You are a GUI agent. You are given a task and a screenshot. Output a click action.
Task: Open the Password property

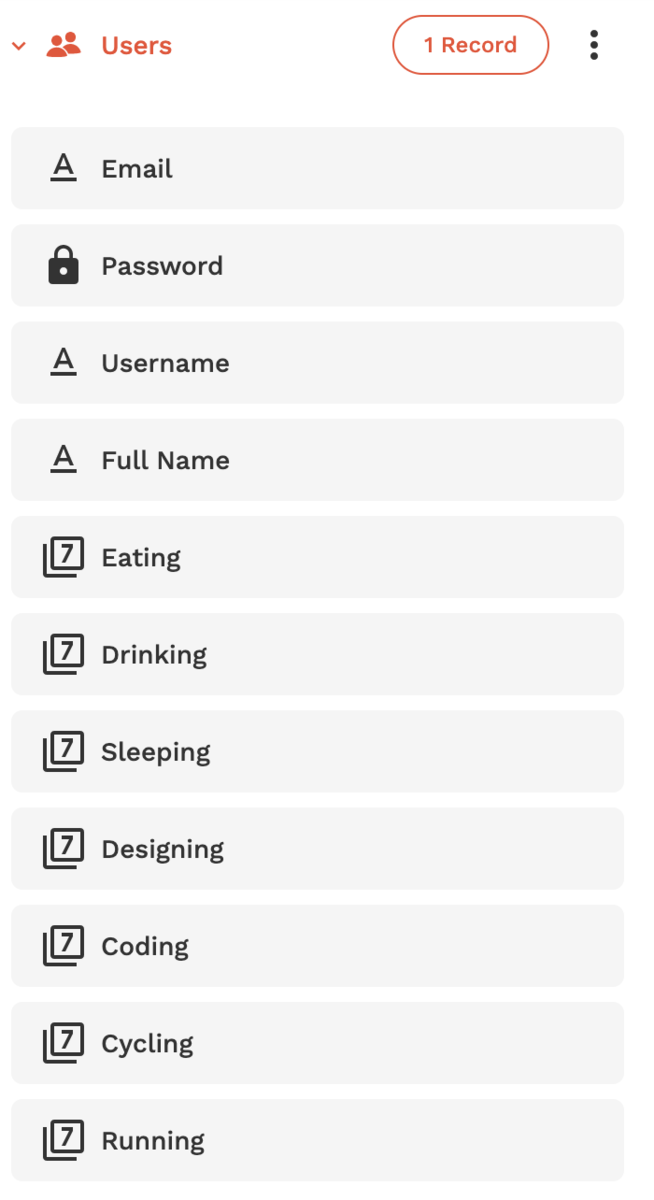317,265
